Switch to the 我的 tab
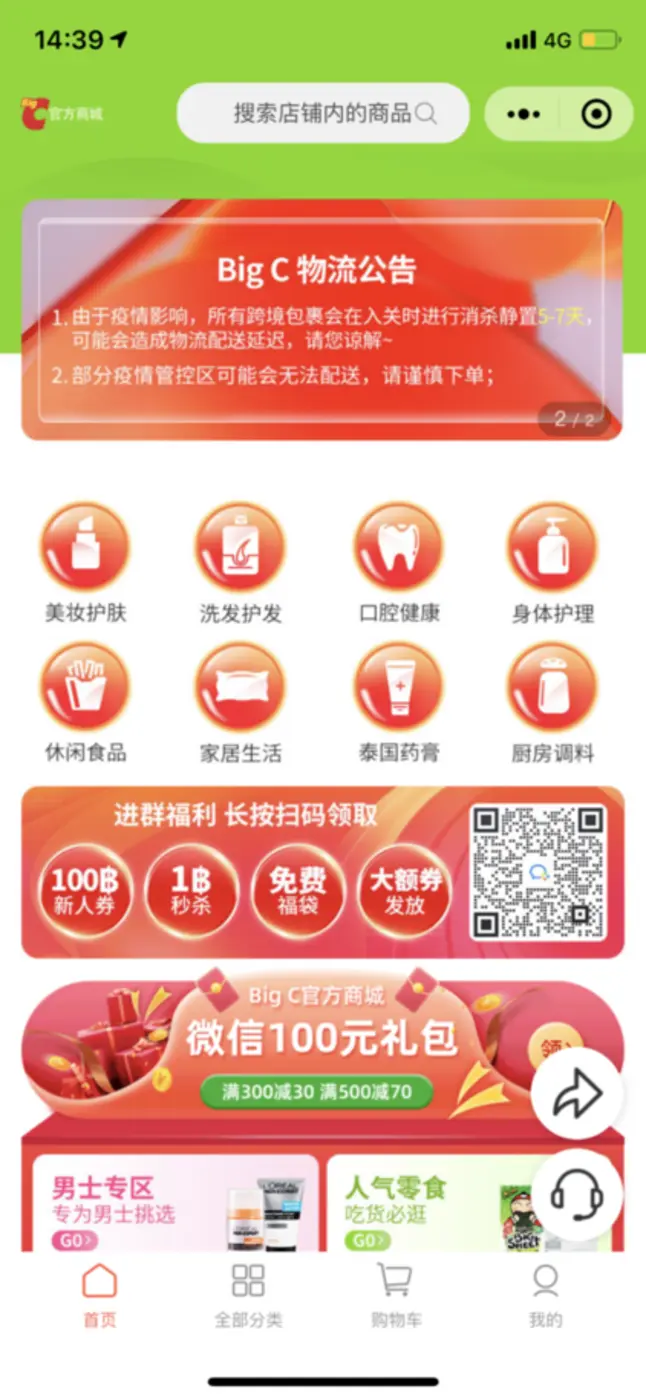The width and height of the screenshot is (646, 1400). 545,1294
